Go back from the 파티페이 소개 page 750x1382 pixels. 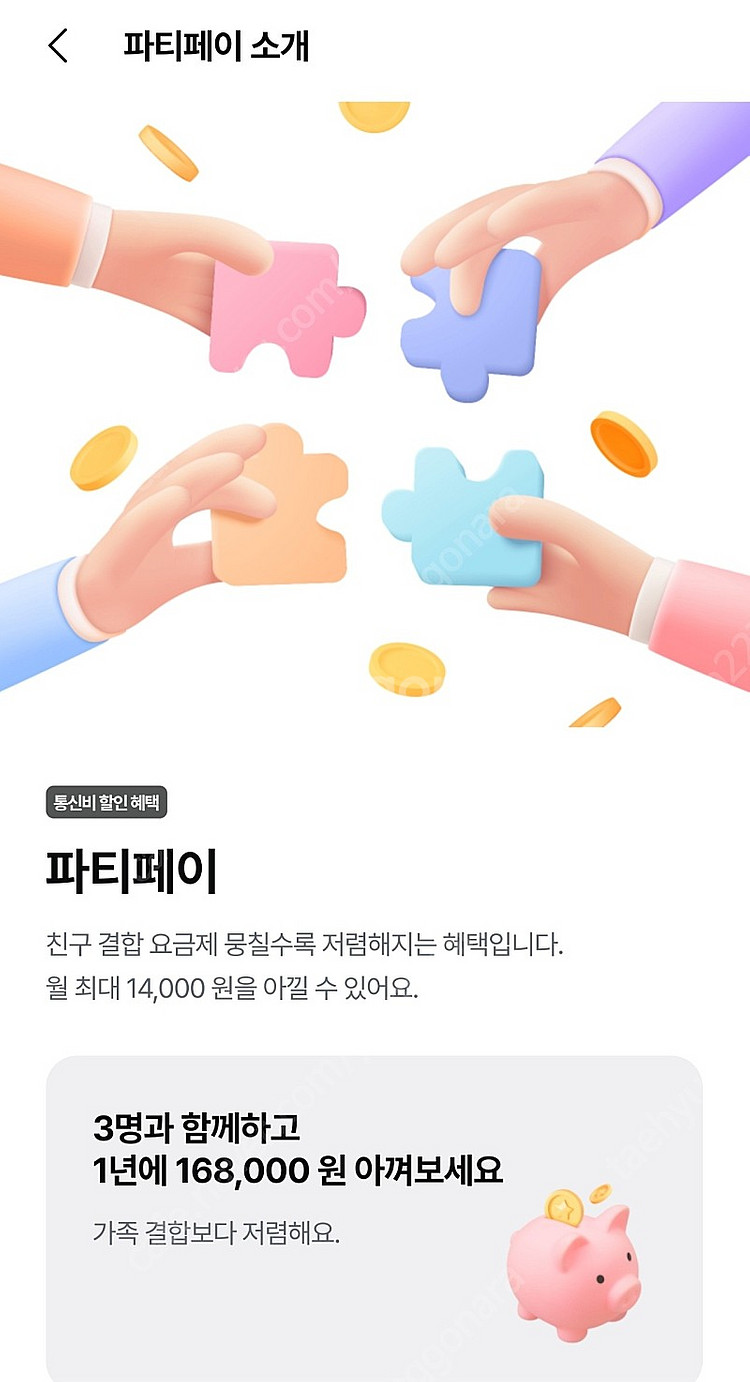pos(58,46)
